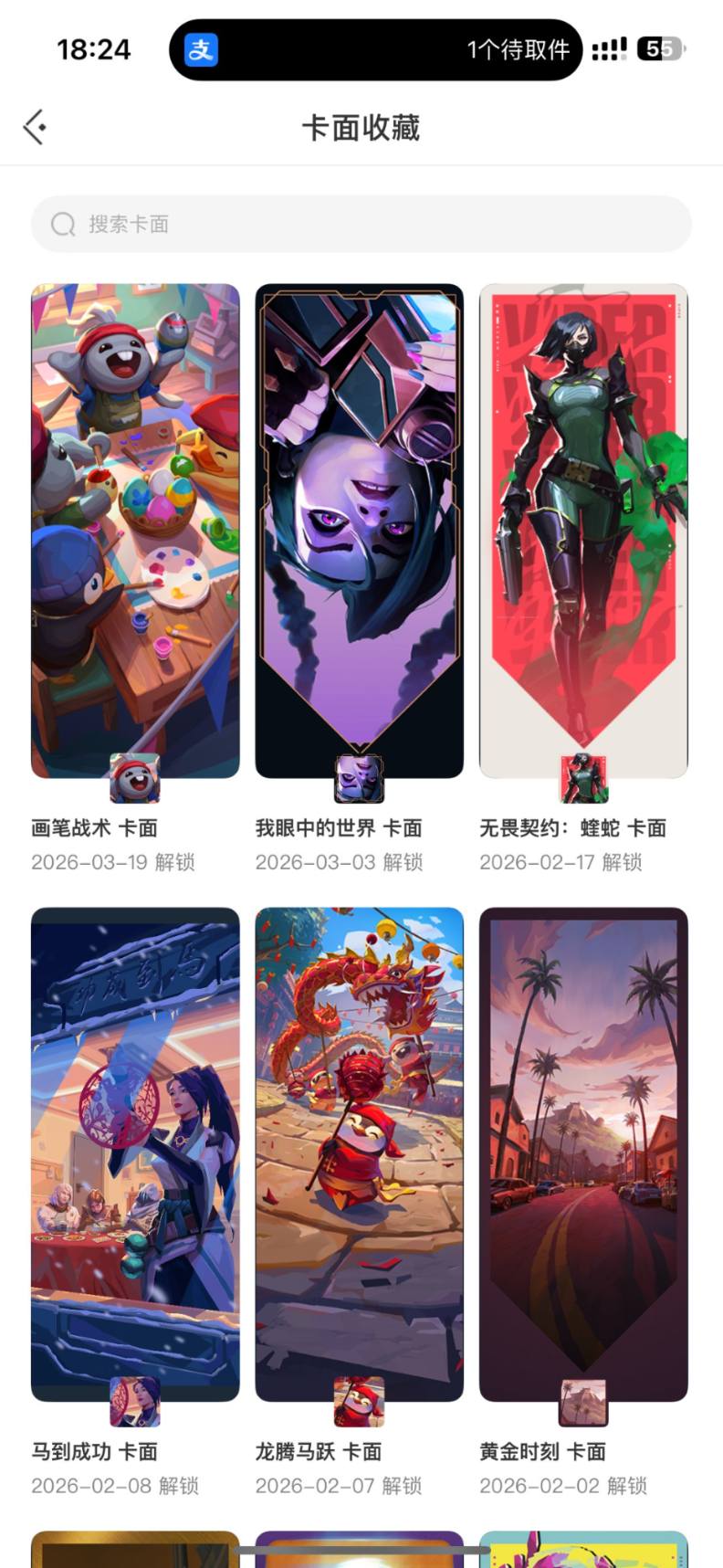
Task: Tap the search magnifier icon
Action: (62, 224)
